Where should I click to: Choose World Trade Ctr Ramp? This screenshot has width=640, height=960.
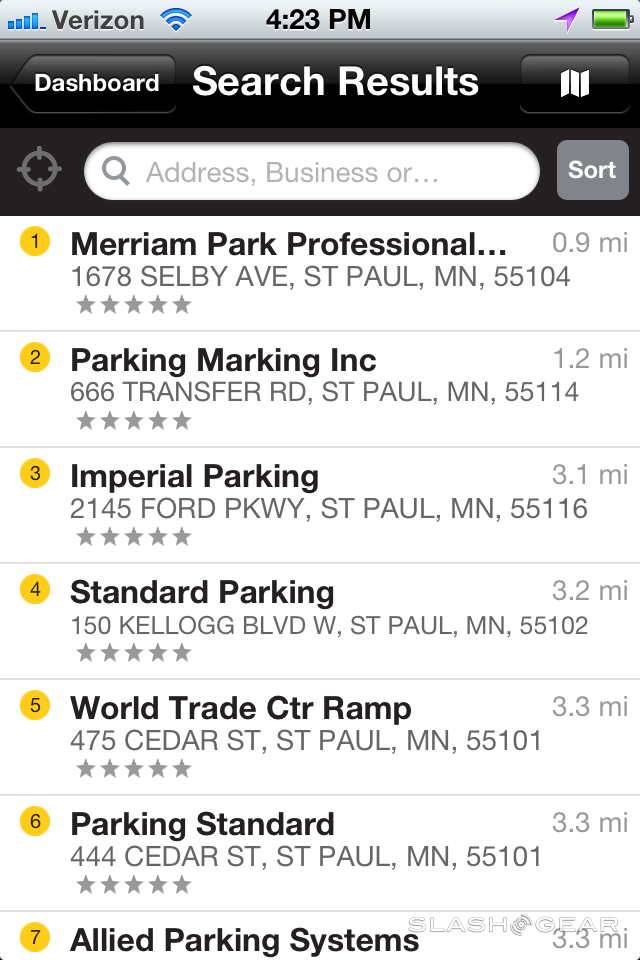[320, 737]
